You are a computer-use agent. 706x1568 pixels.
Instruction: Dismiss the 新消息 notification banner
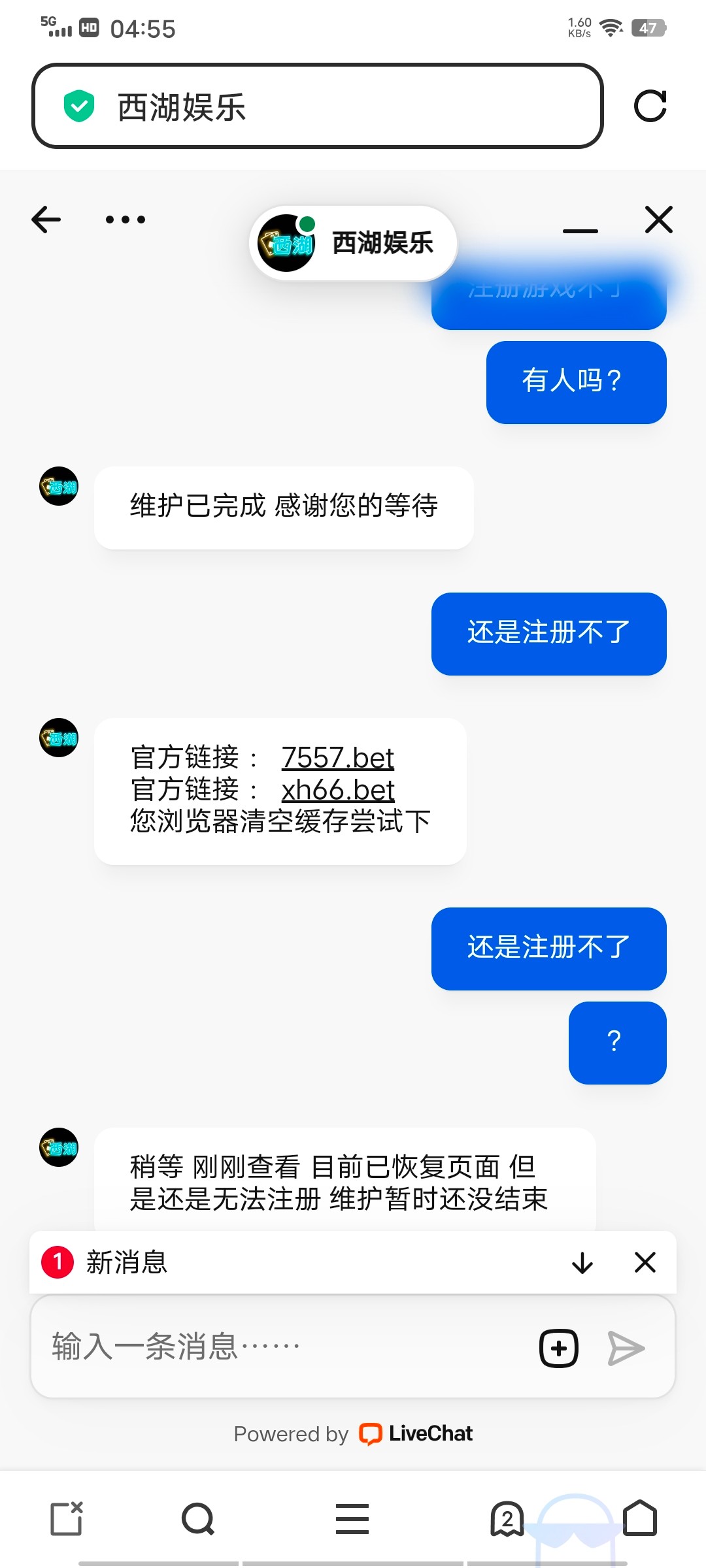(x=645, y=1262)
